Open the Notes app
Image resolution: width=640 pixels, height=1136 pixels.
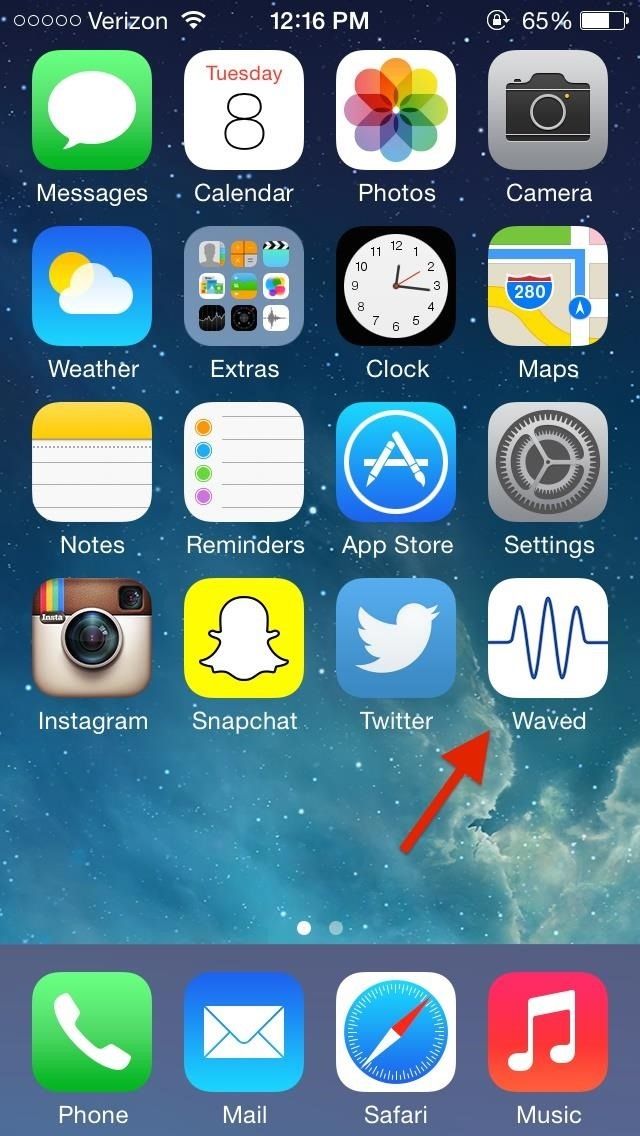click(92, 462)
